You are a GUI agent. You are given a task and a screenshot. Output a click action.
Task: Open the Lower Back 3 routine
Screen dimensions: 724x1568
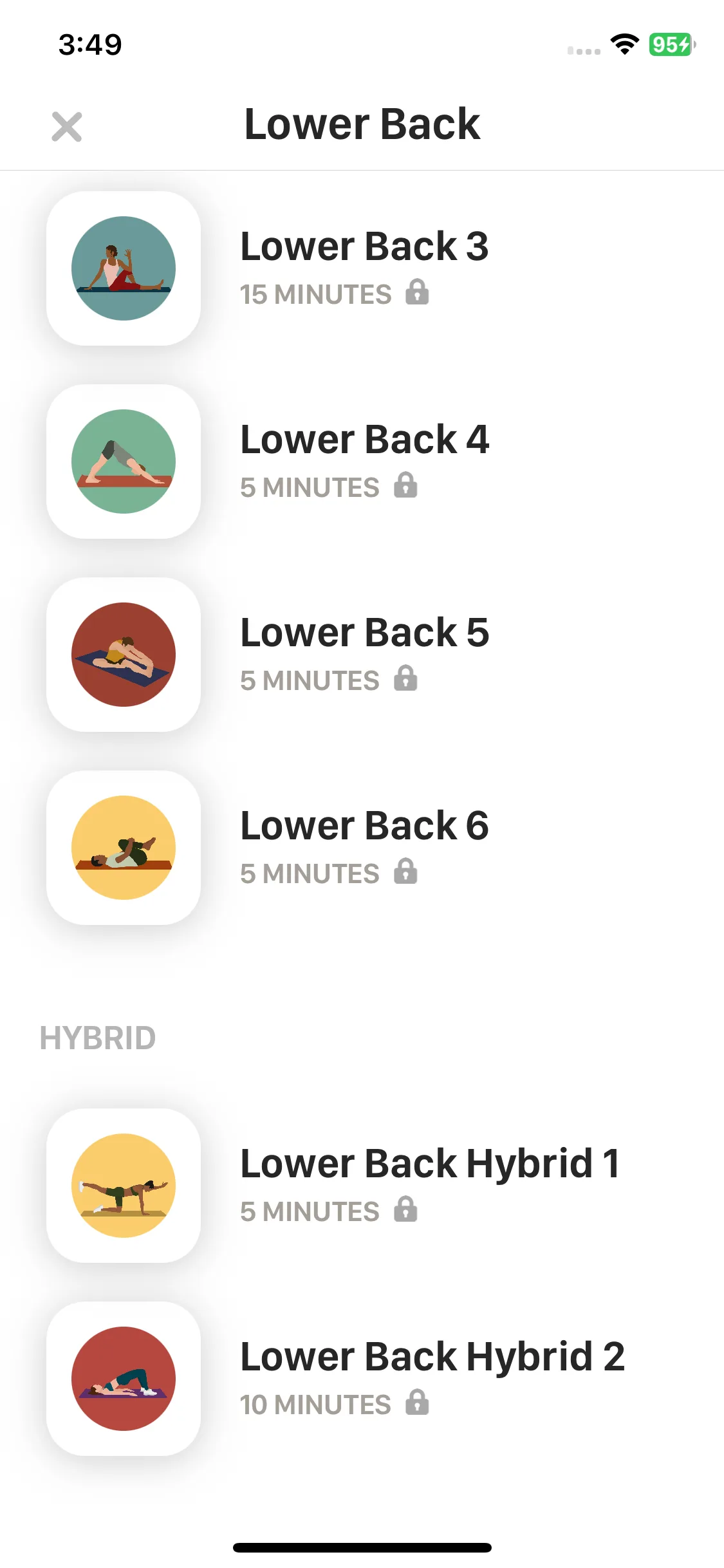pyautogui.click(x=364, y=267)
